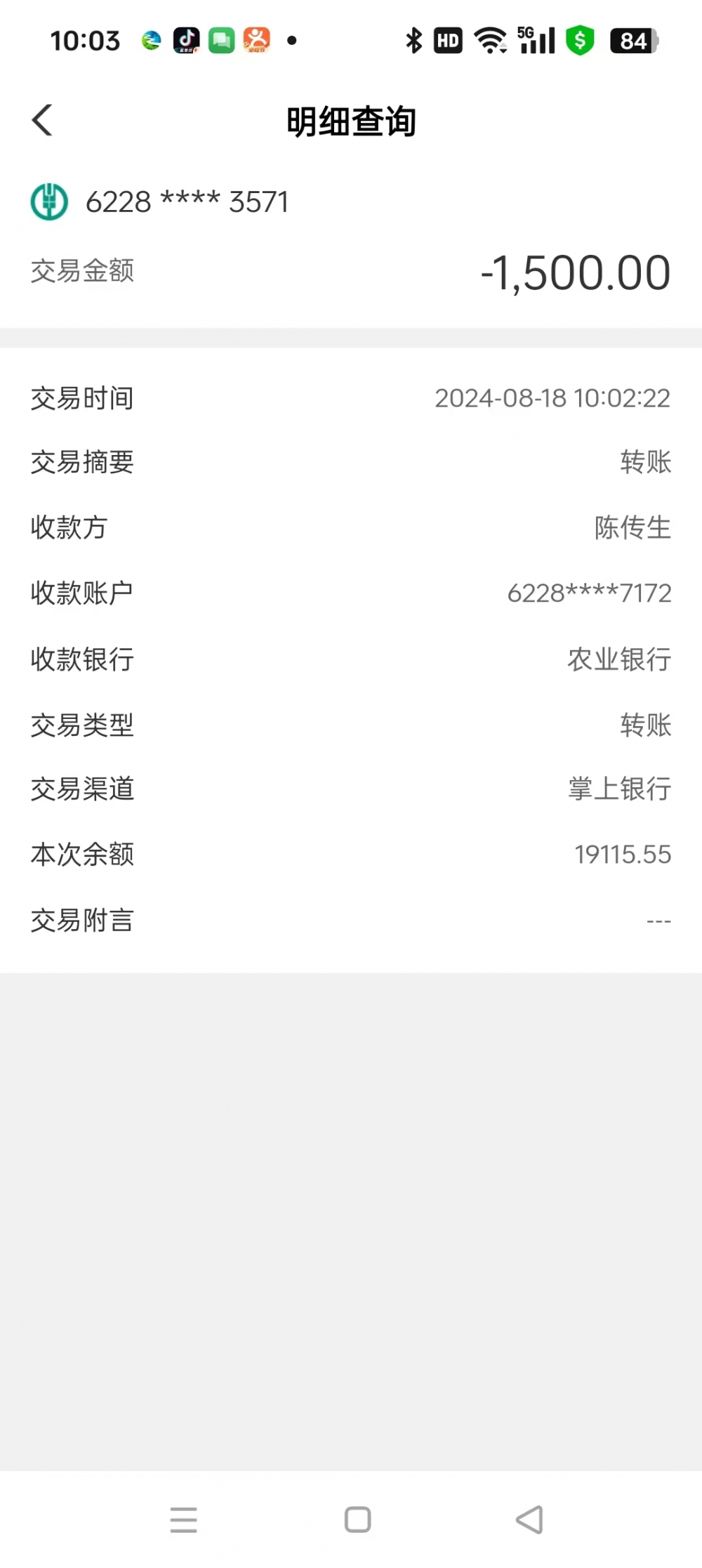Go back from the 明细查询 page
The width and height of the screenshot is (702, 1568).
[42, 120]
